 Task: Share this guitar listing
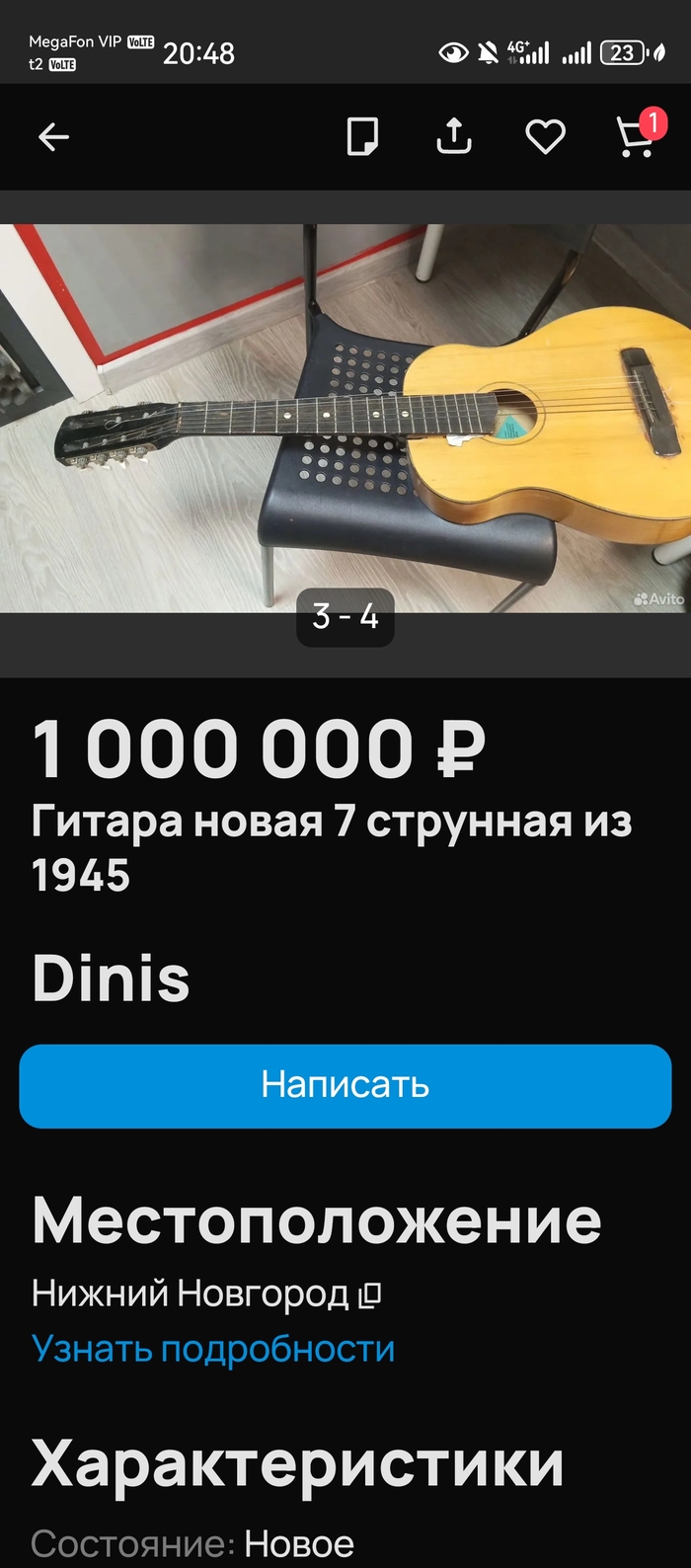click(454, 136)
